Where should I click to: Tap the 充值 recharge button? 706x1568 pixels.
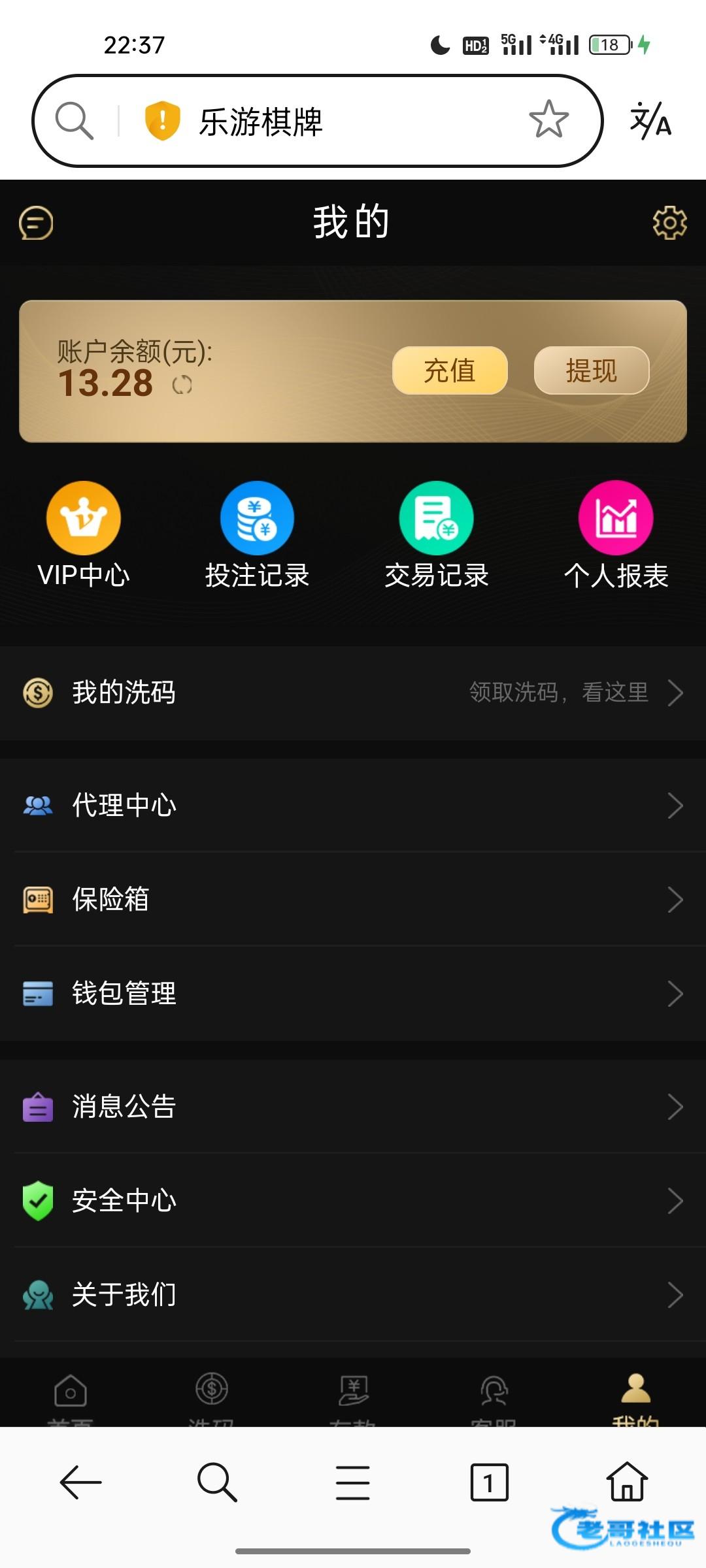click(450, 370)
